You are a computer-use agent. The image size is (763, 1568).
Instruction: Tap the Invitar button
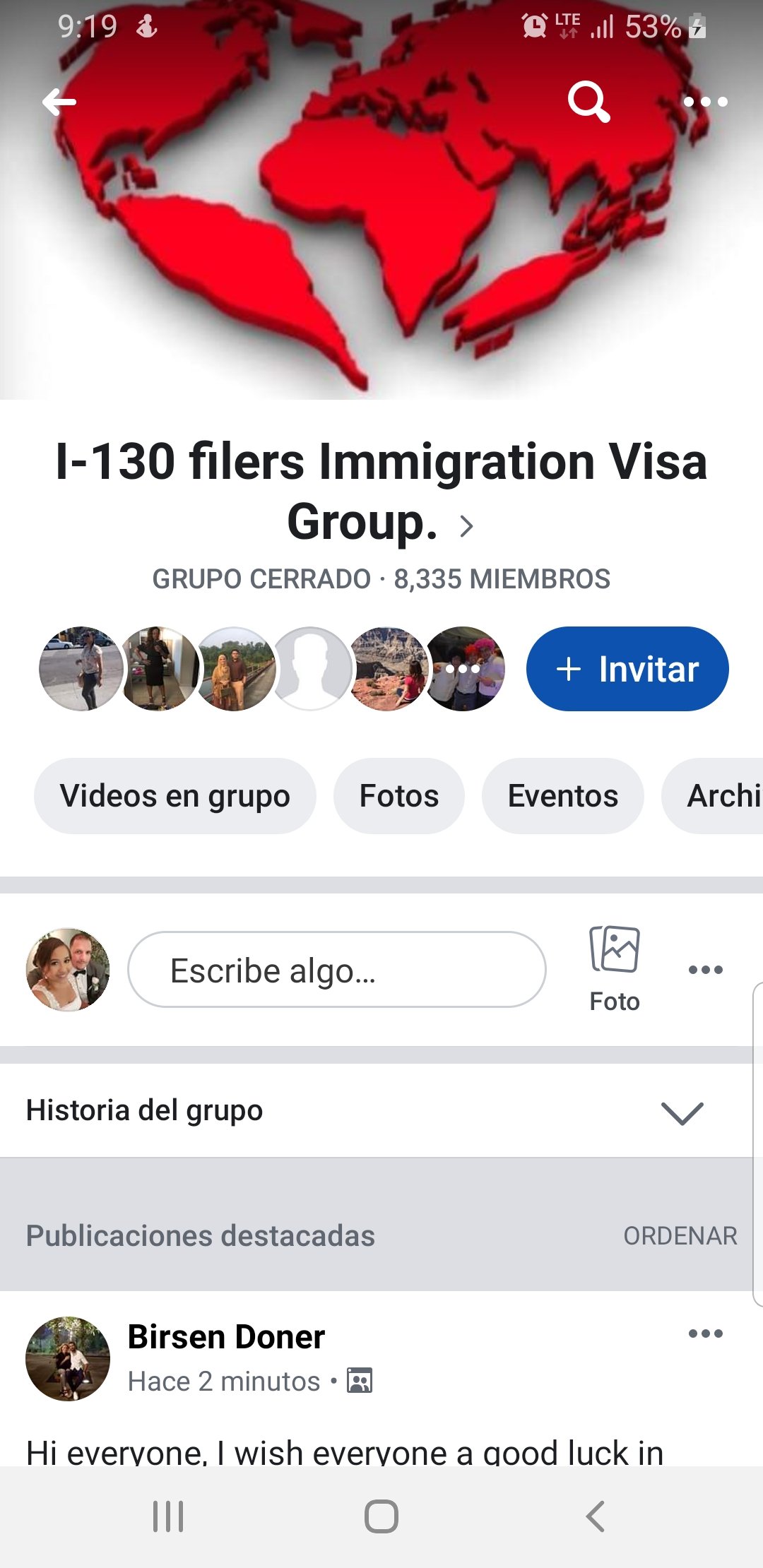point(627,669)
